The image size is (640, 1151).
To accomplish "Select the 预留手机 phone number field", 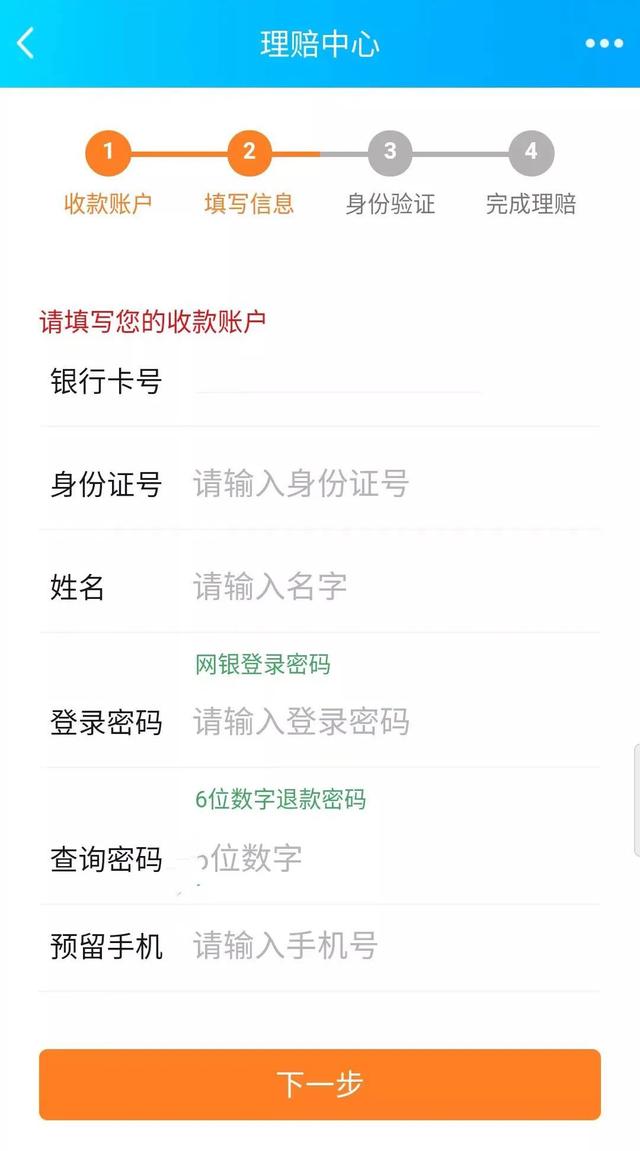I will coord(390,945).
